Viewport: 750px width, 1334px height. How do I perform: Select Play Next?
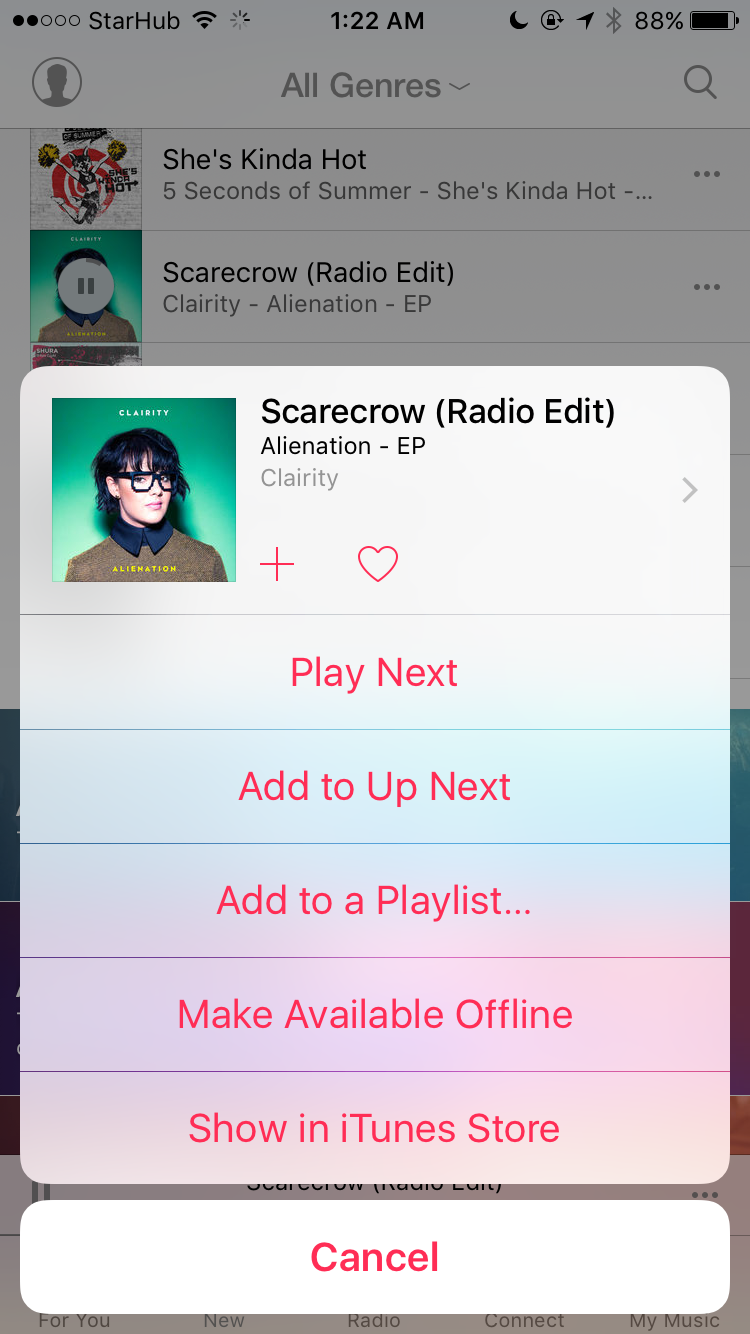pyautogui.click(x=374, y=673)
